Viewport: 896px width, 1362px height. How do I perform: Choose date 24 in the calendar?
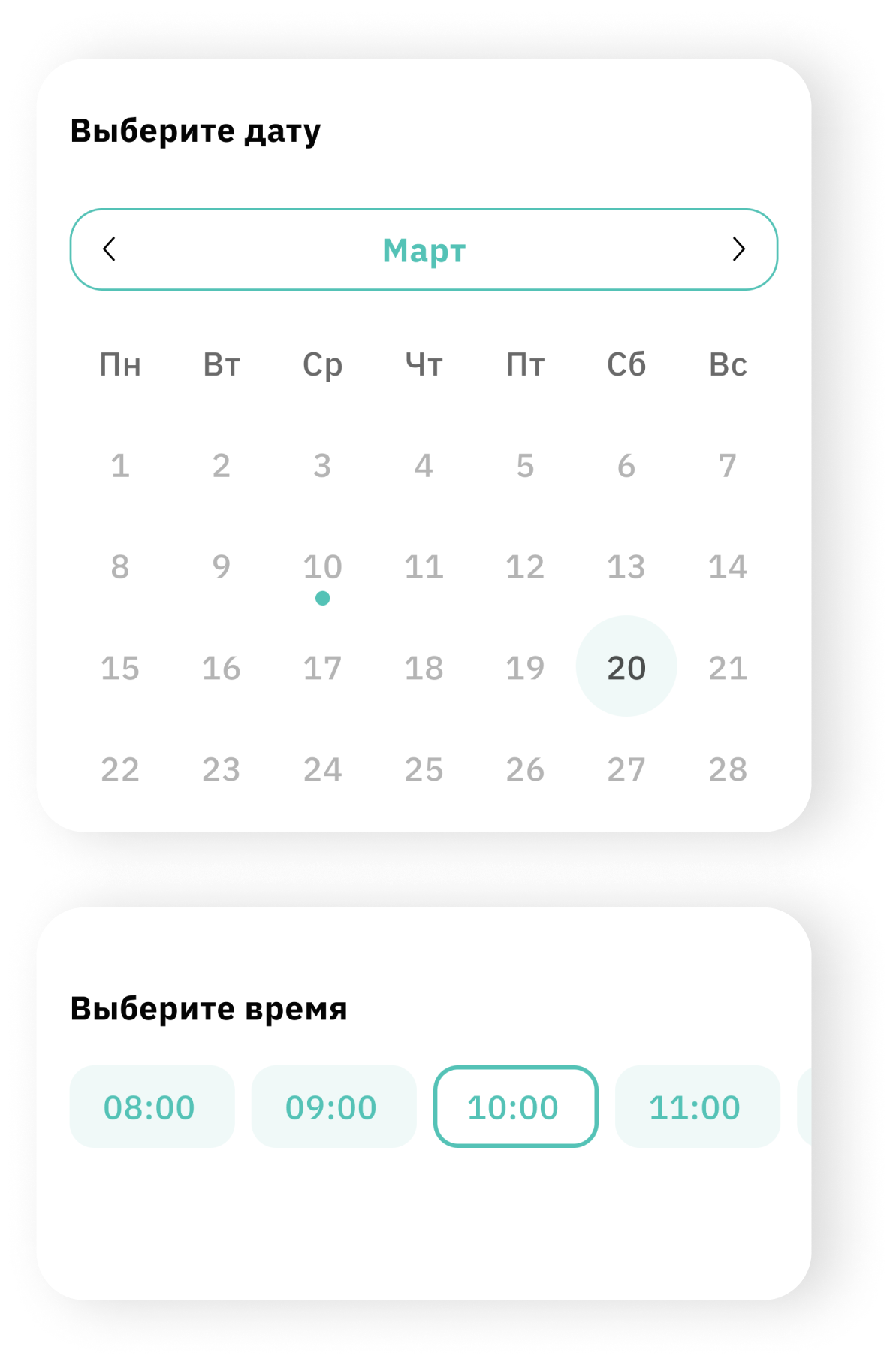(x=322, y=769)
